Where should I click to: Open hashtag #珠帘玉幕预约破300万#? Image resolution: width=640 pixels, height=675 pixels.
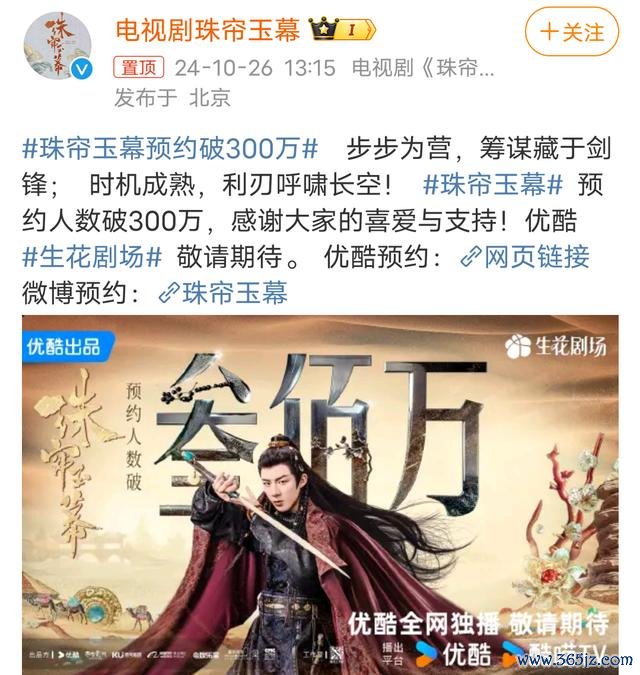(x=170, y=148)
